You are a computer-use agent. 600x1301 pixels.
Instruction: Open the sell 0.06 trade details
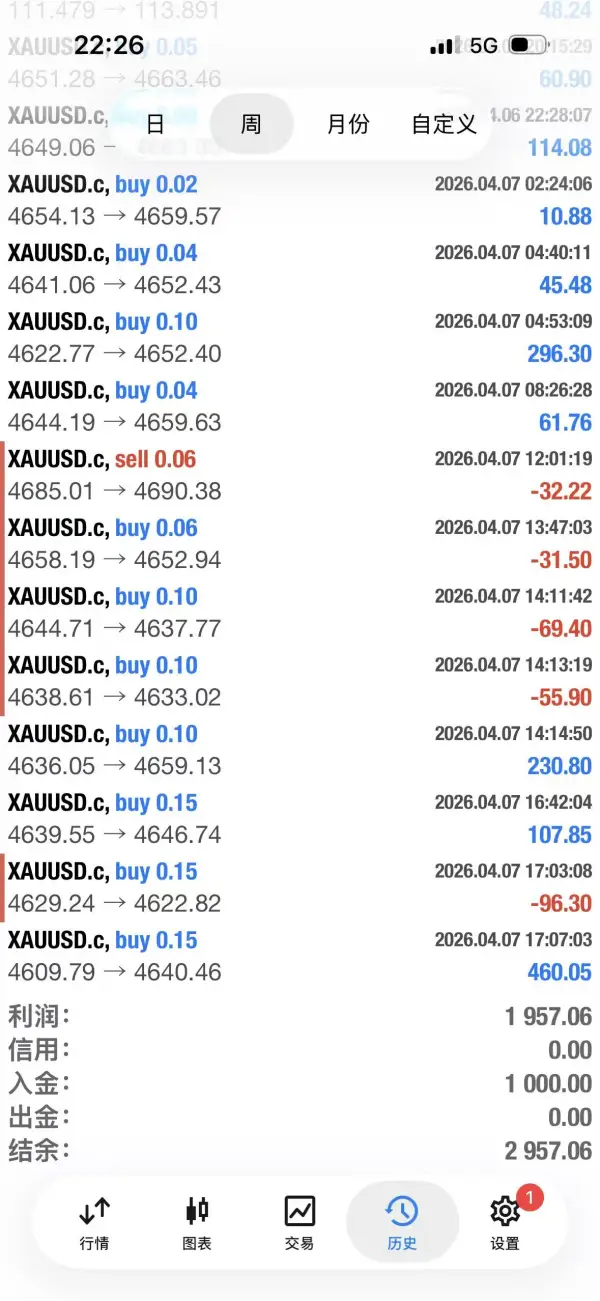(x=300, y=475)
